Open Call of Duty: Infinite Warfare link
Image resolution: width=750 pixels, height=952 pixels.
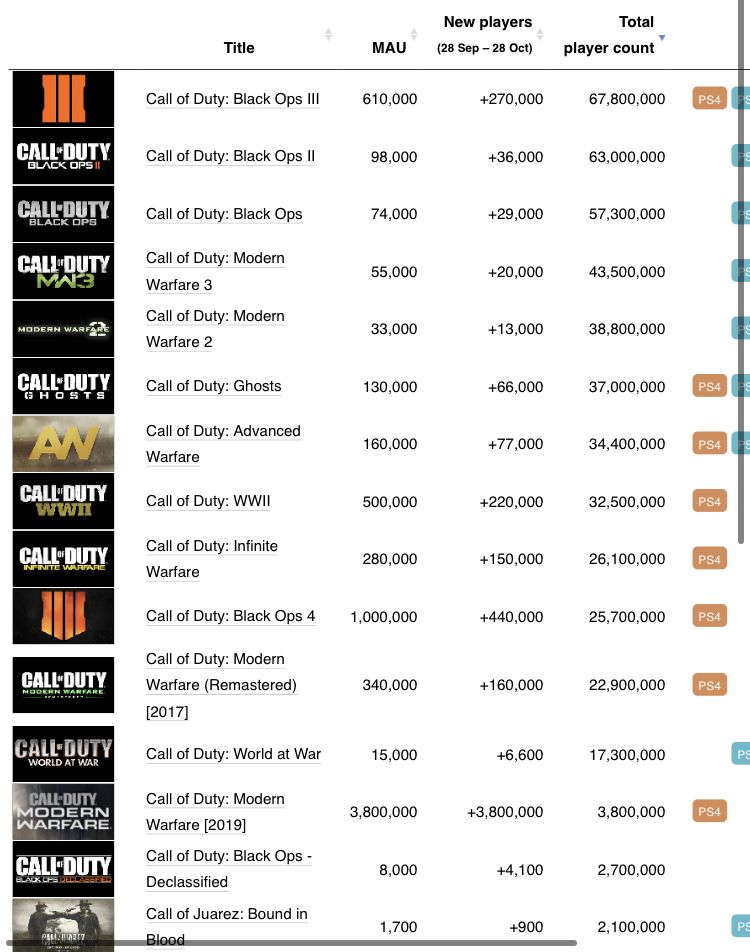212,559
